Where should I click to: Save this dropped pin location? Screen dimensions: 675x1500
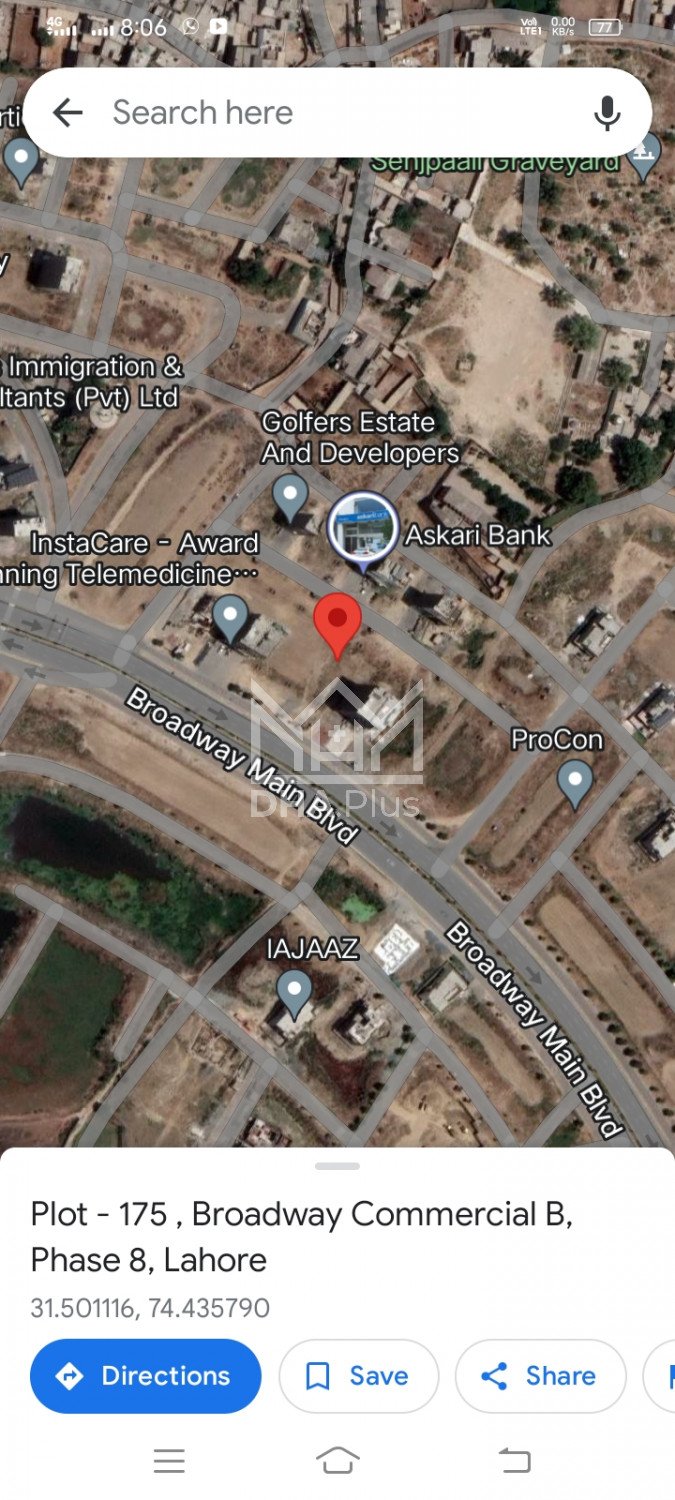point(358,1376)
